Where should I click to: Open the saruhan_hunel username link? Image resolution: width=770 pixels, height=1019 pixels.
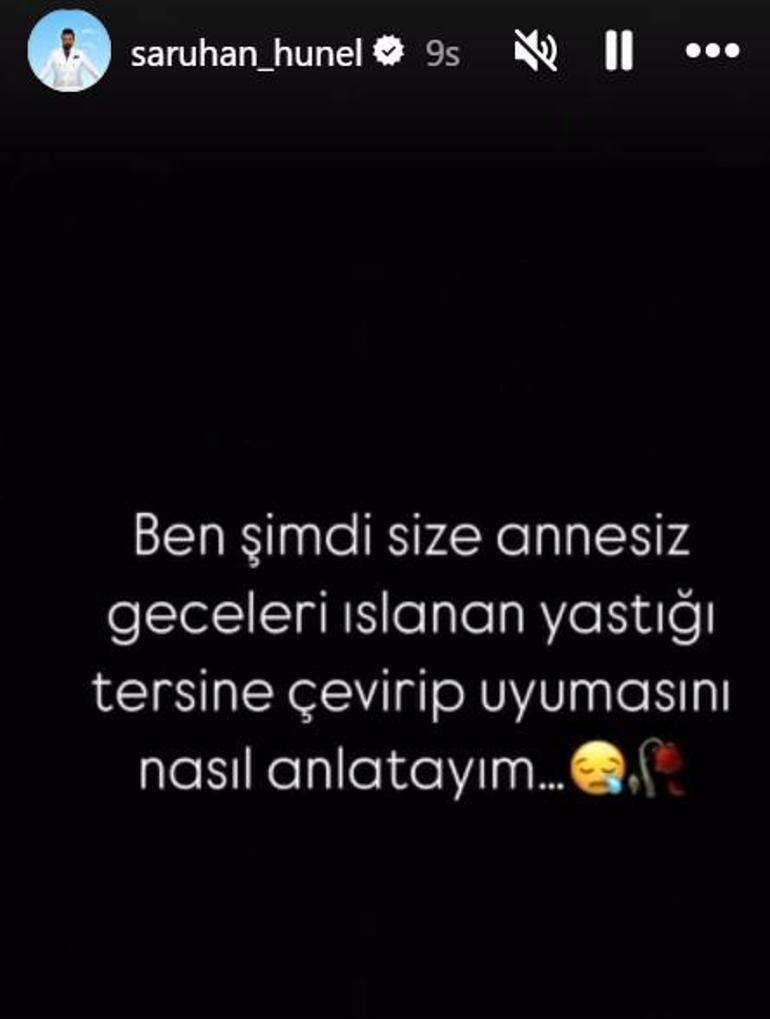pos(245,54)
